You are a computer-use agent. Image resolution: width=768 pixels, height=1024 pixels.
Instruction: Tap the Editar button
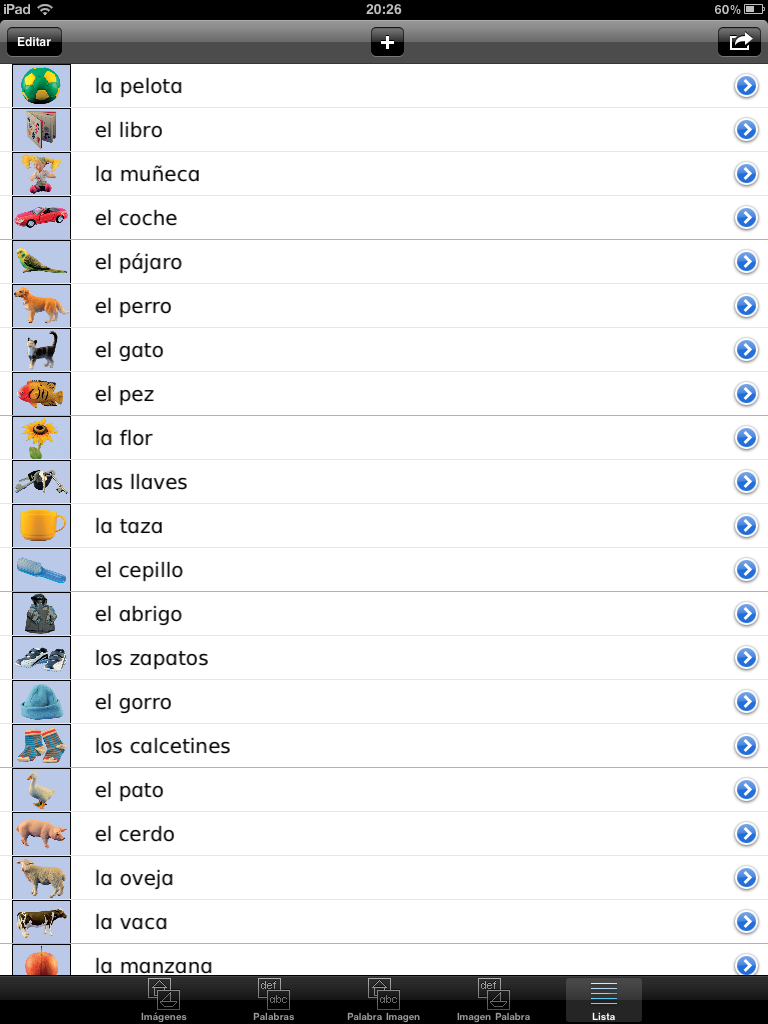34,42
